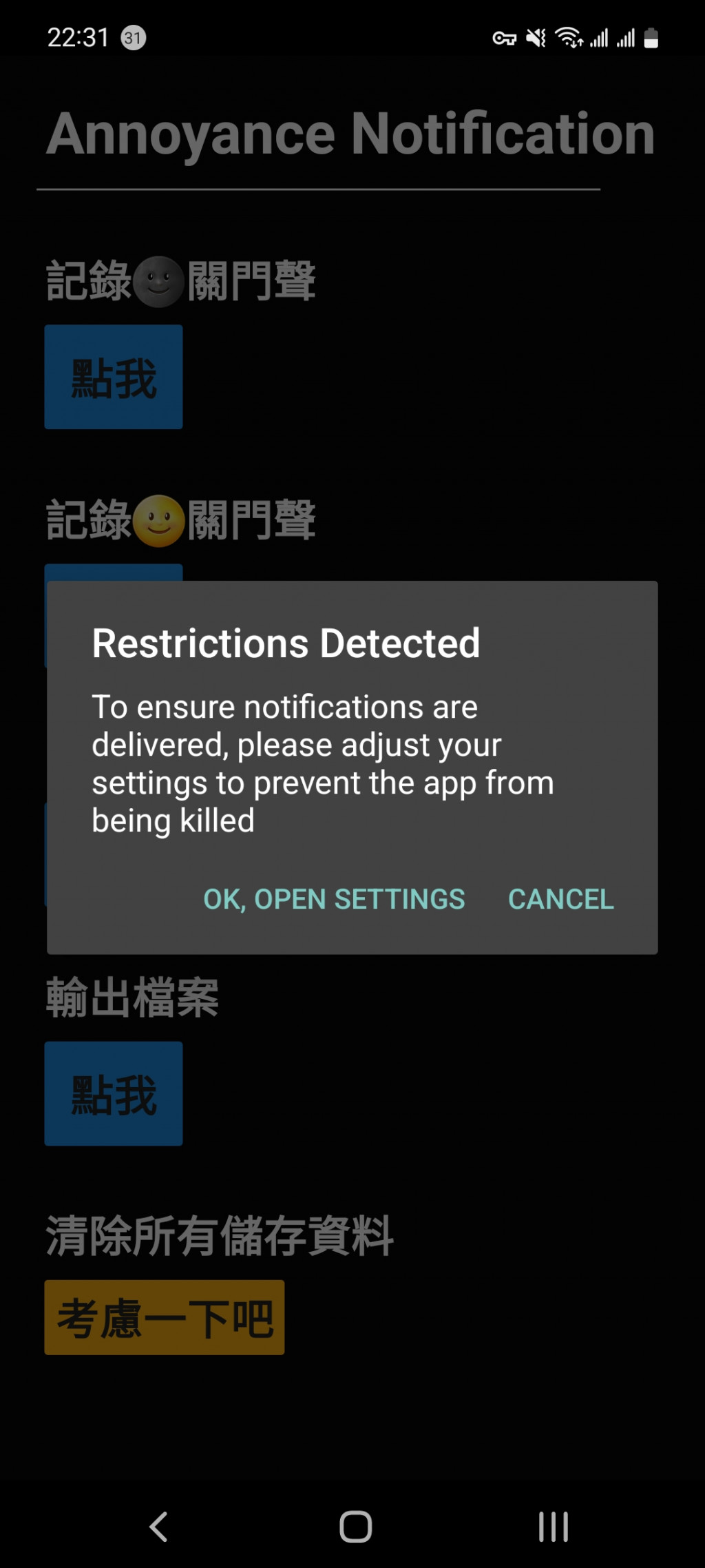
Task: Select the 考慮一下吧 button
Action: click(x=165, y=1317)
